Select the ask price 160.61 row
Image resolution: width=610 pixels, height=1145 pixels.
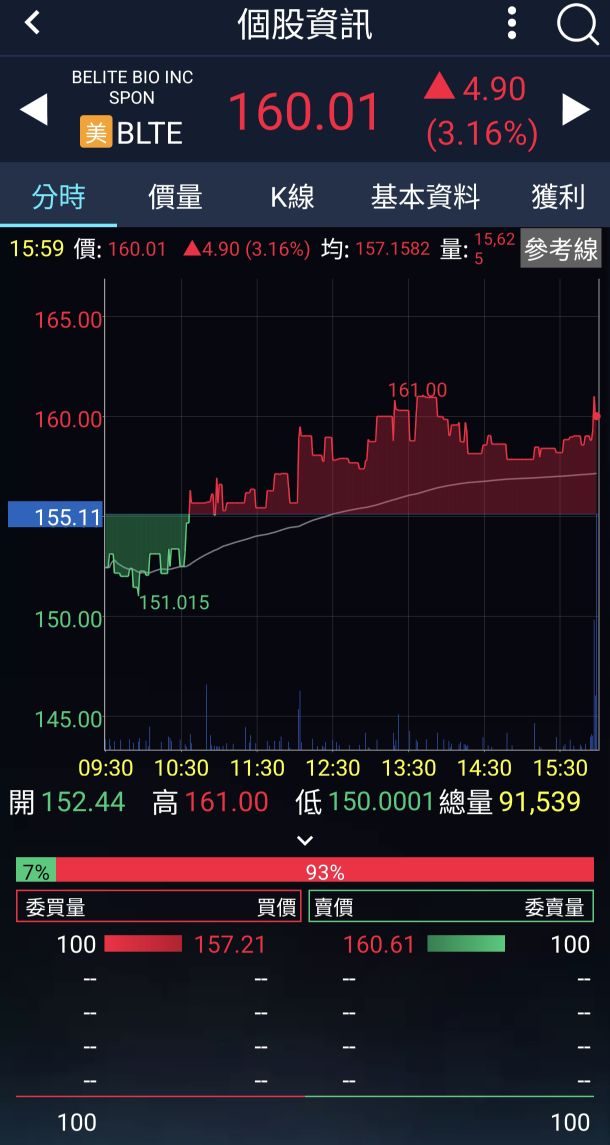coord(450,944)
